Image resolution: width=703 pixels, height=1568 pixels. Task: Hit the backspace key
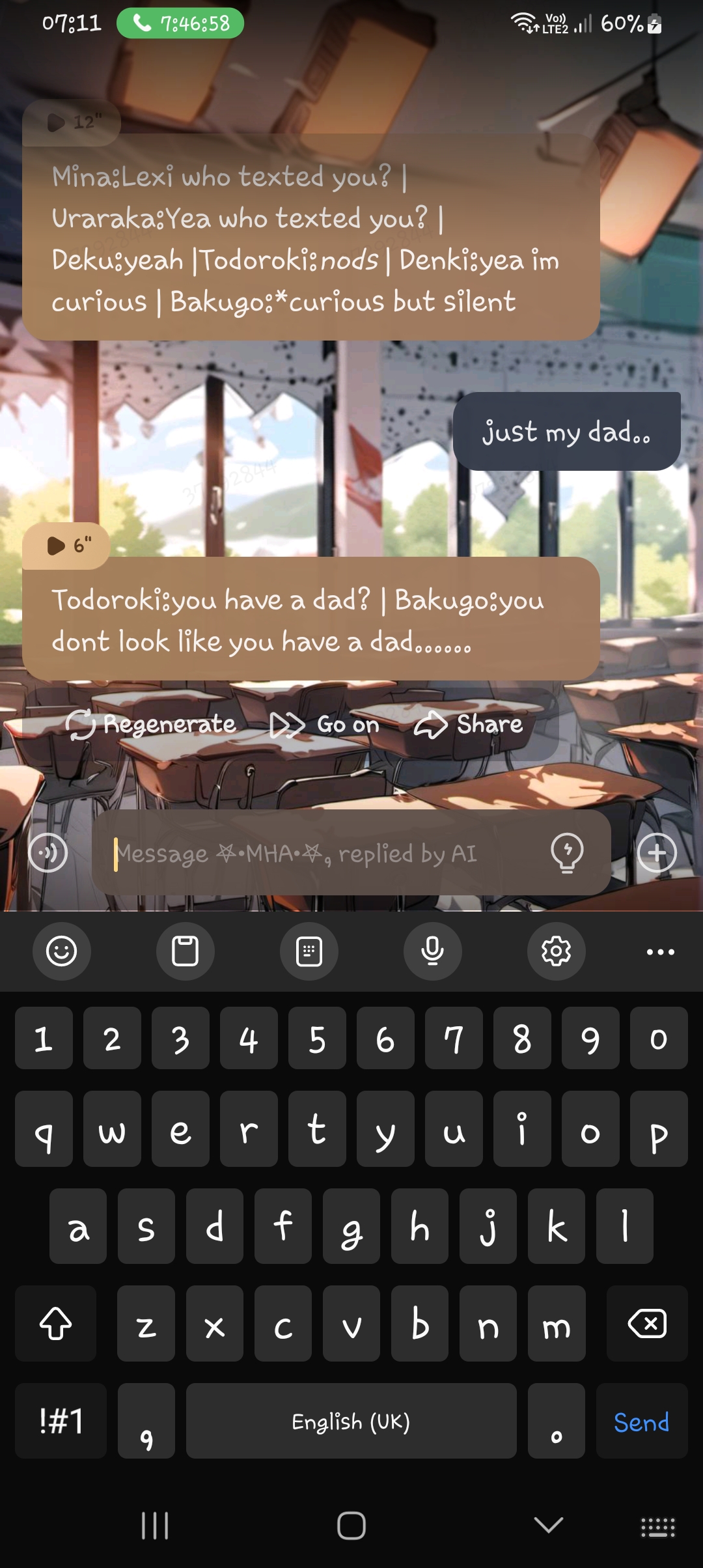click(646, 1324)
